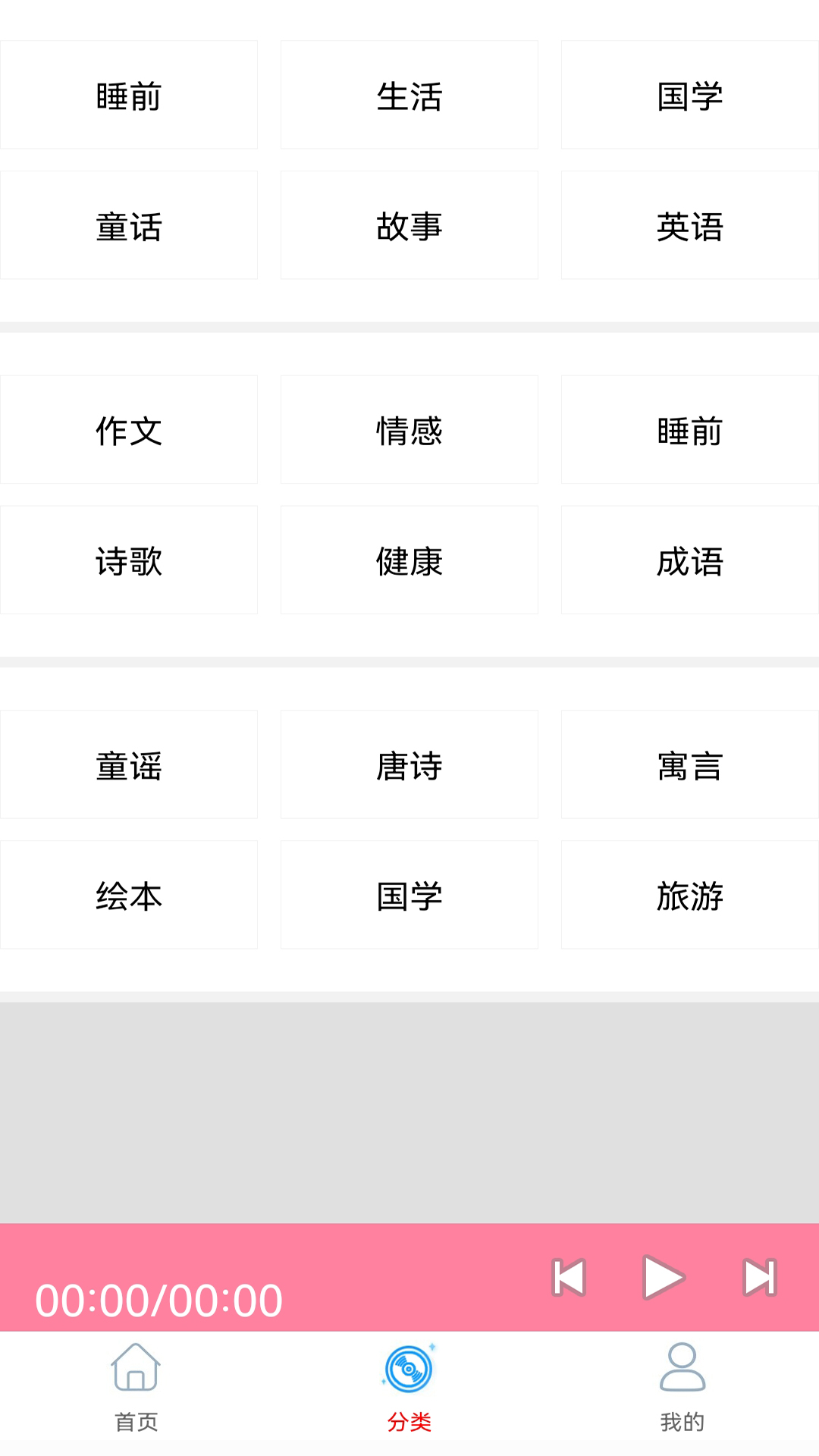Open the 诗歌 category
819x1456 pixels.
click(x=129, y=560)
